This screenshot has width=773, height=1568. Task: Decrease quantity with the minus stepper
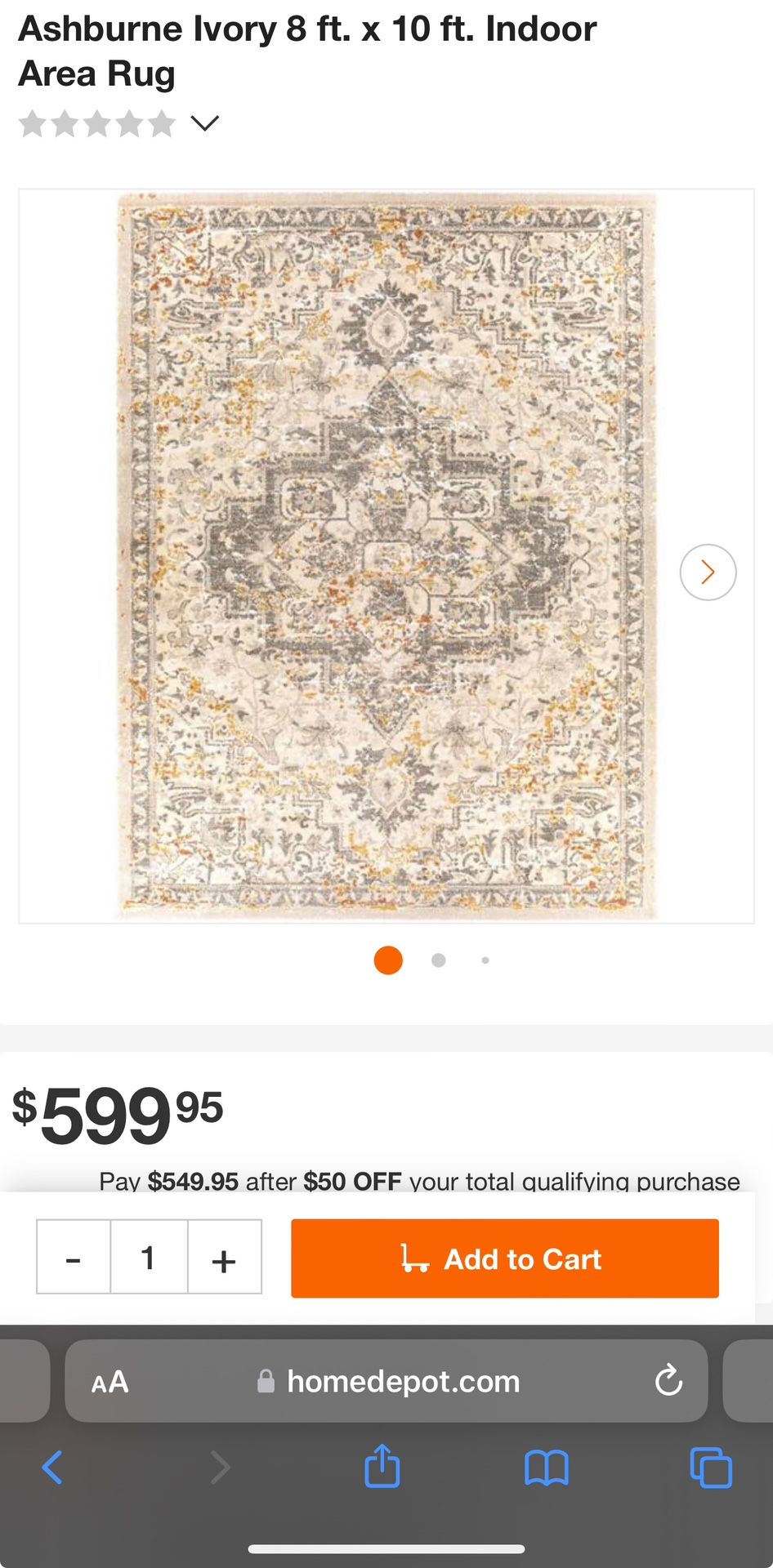pos(73,1259)
